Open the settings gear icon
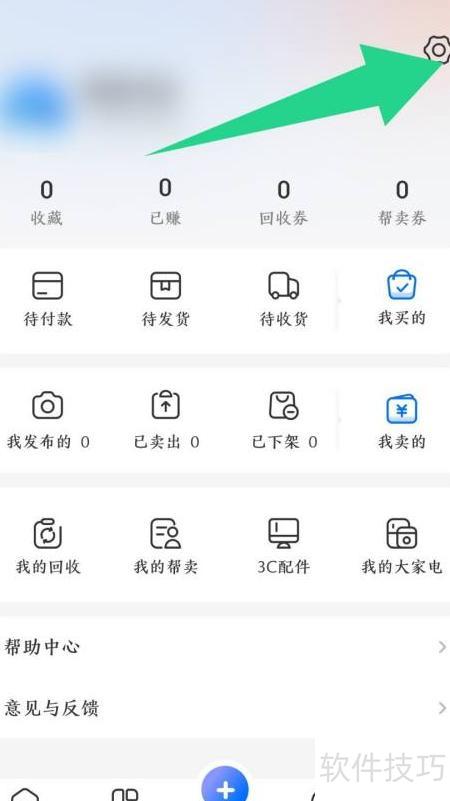 pyautogui.click(x=438, y=50)
